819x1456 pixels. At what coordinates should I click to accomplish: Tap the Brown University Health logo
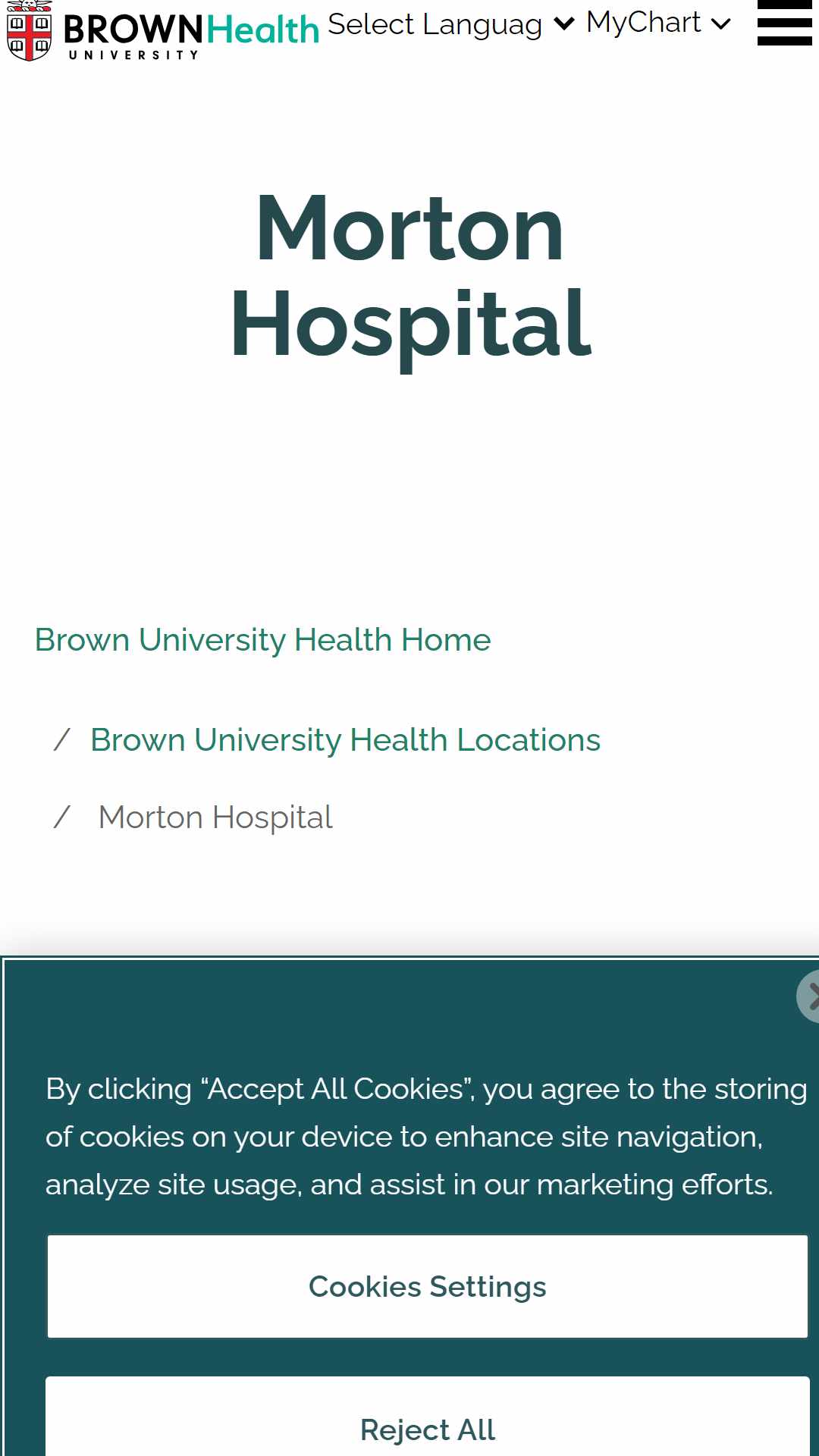163,30
